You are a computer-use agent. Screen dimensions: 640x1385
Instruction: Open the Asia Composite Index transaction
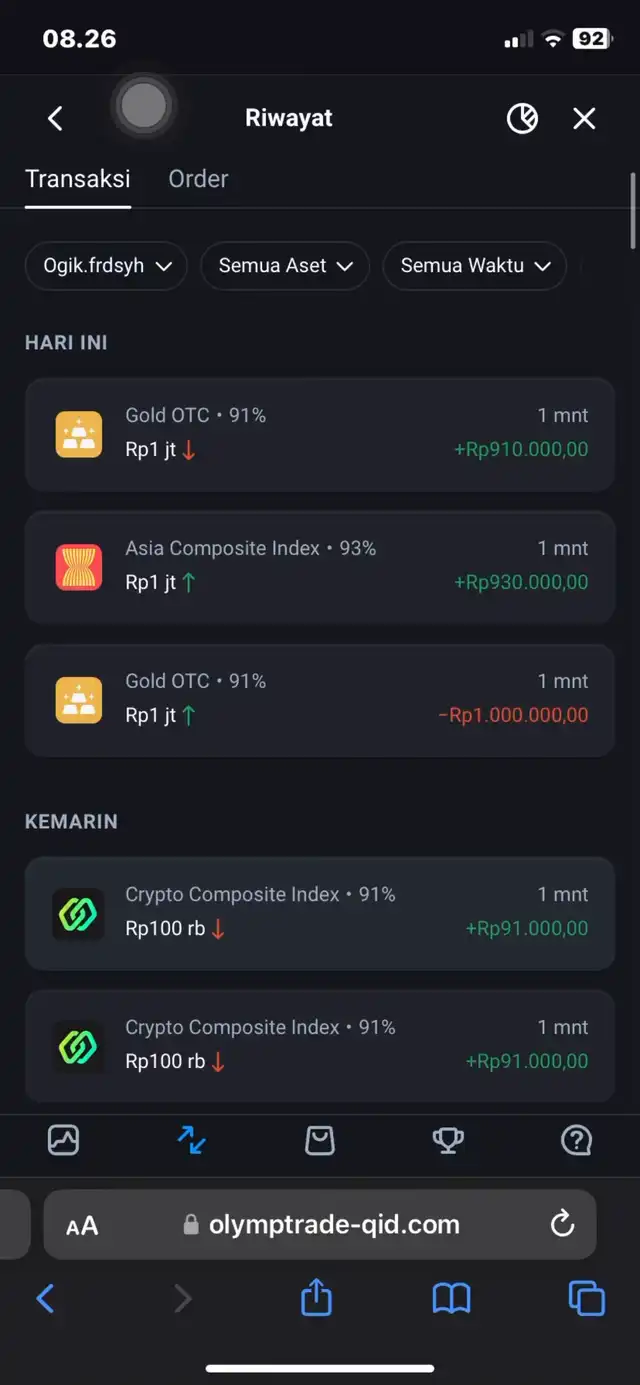pyautogui.click(x=320, y=566)
